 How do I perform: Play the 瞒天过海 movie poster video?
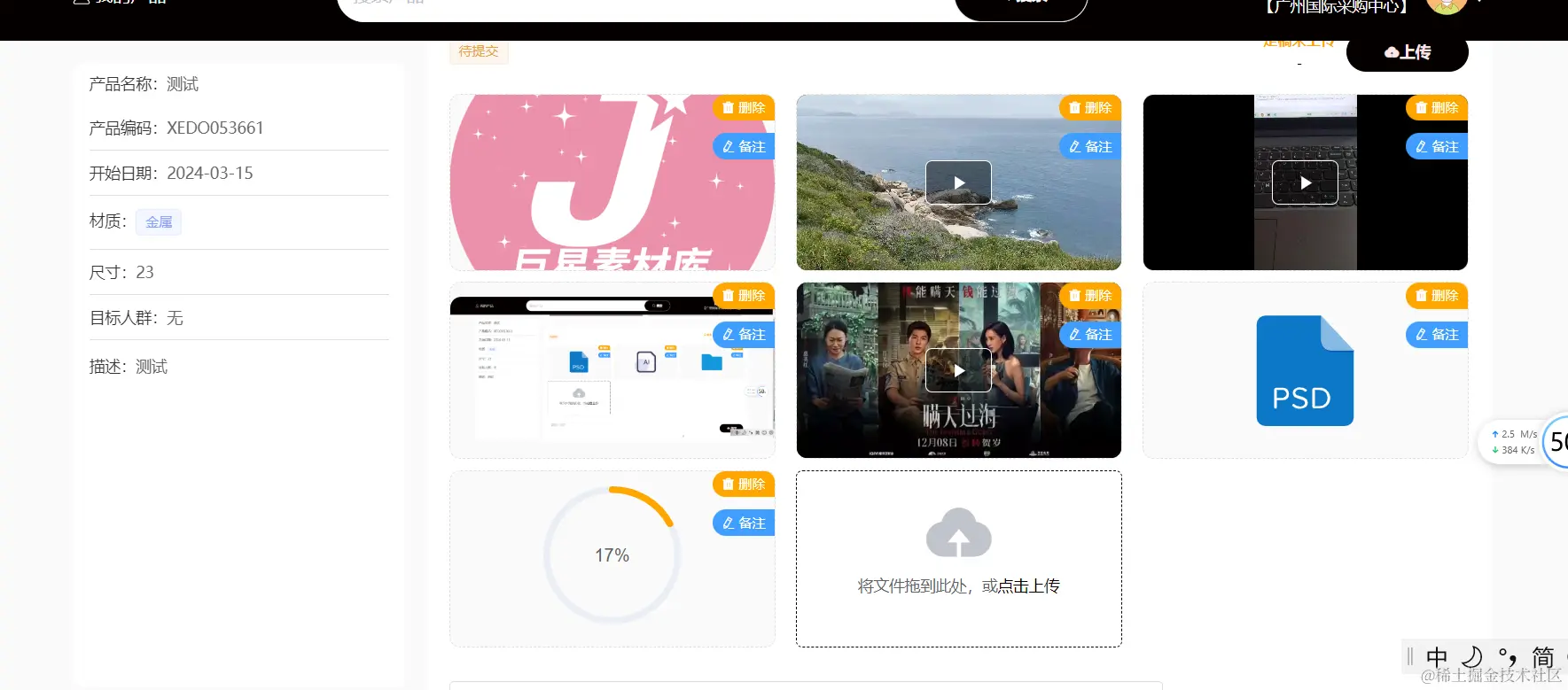click(x=958, y=370)
